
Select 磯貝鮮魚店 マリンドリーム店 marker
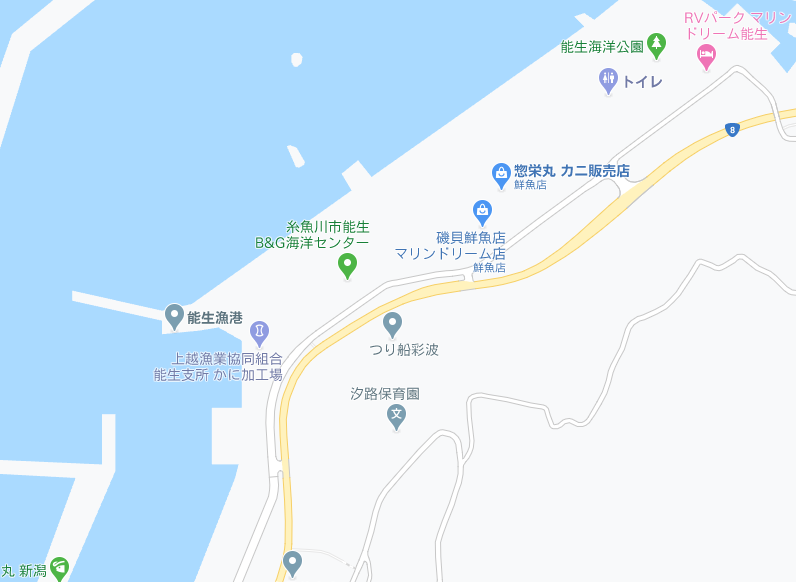pyautogui.click(x=482, y=211)
